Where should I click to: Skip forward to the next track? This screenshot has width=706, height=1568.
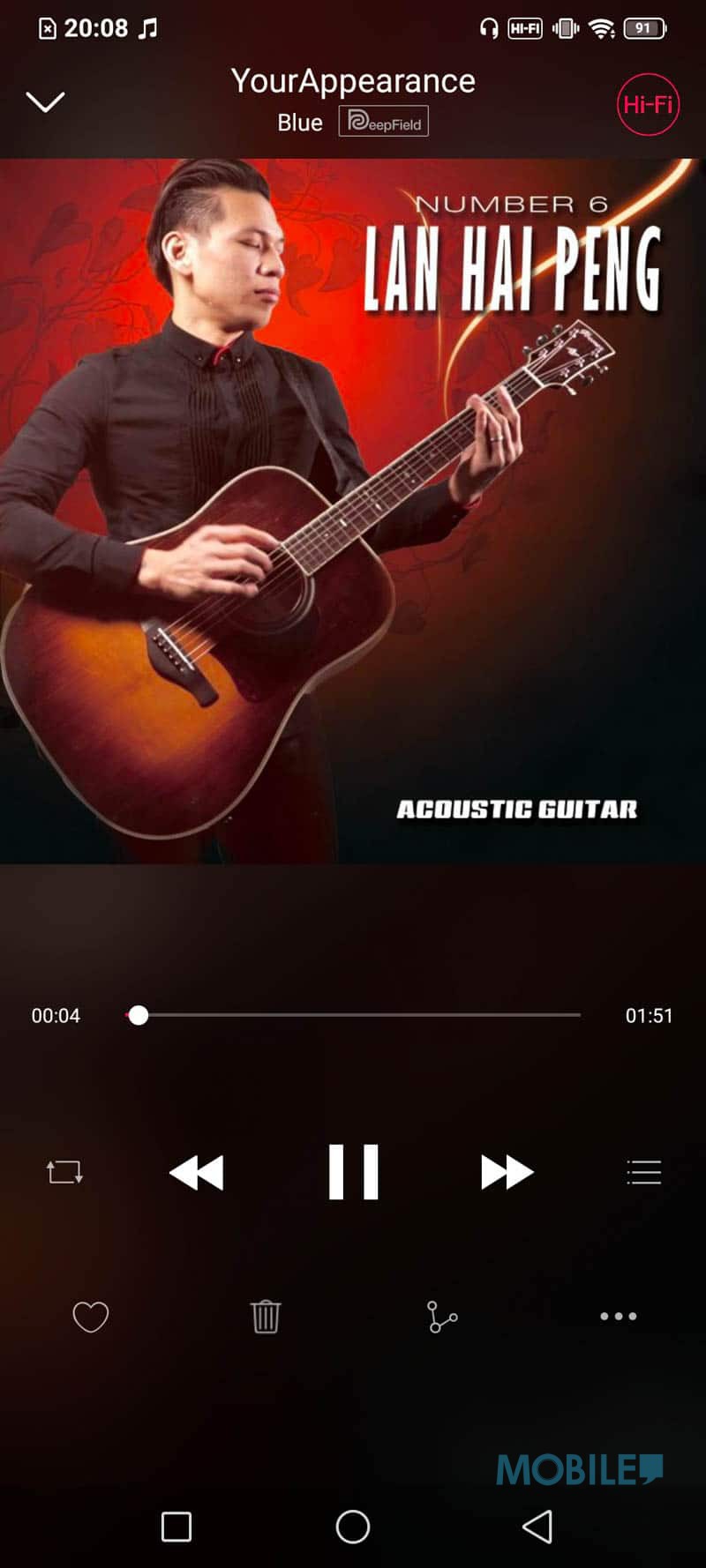pos(507,1173)
